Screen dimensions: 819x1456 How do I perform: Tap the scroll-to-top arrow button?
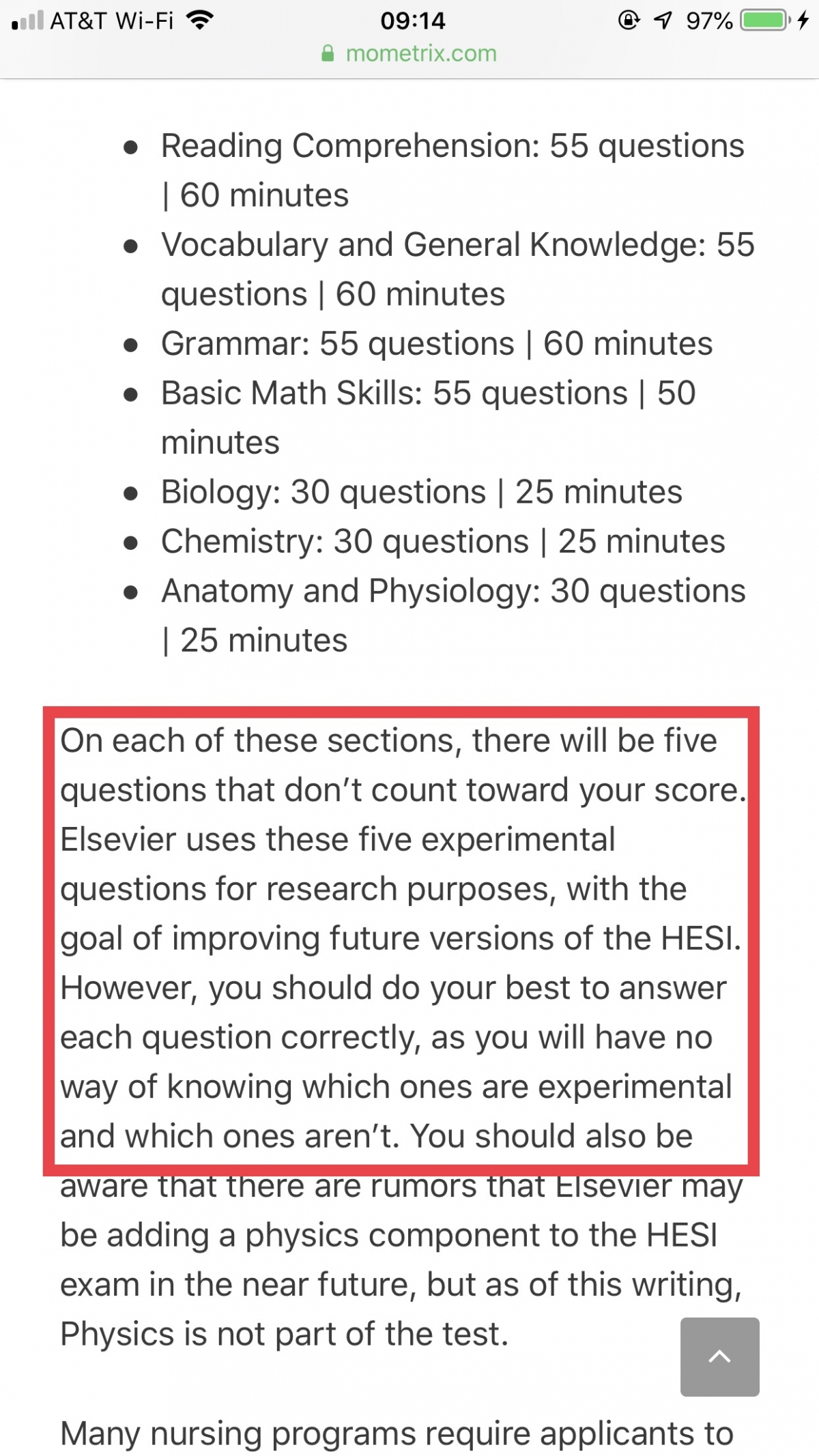pos(719,1356)
